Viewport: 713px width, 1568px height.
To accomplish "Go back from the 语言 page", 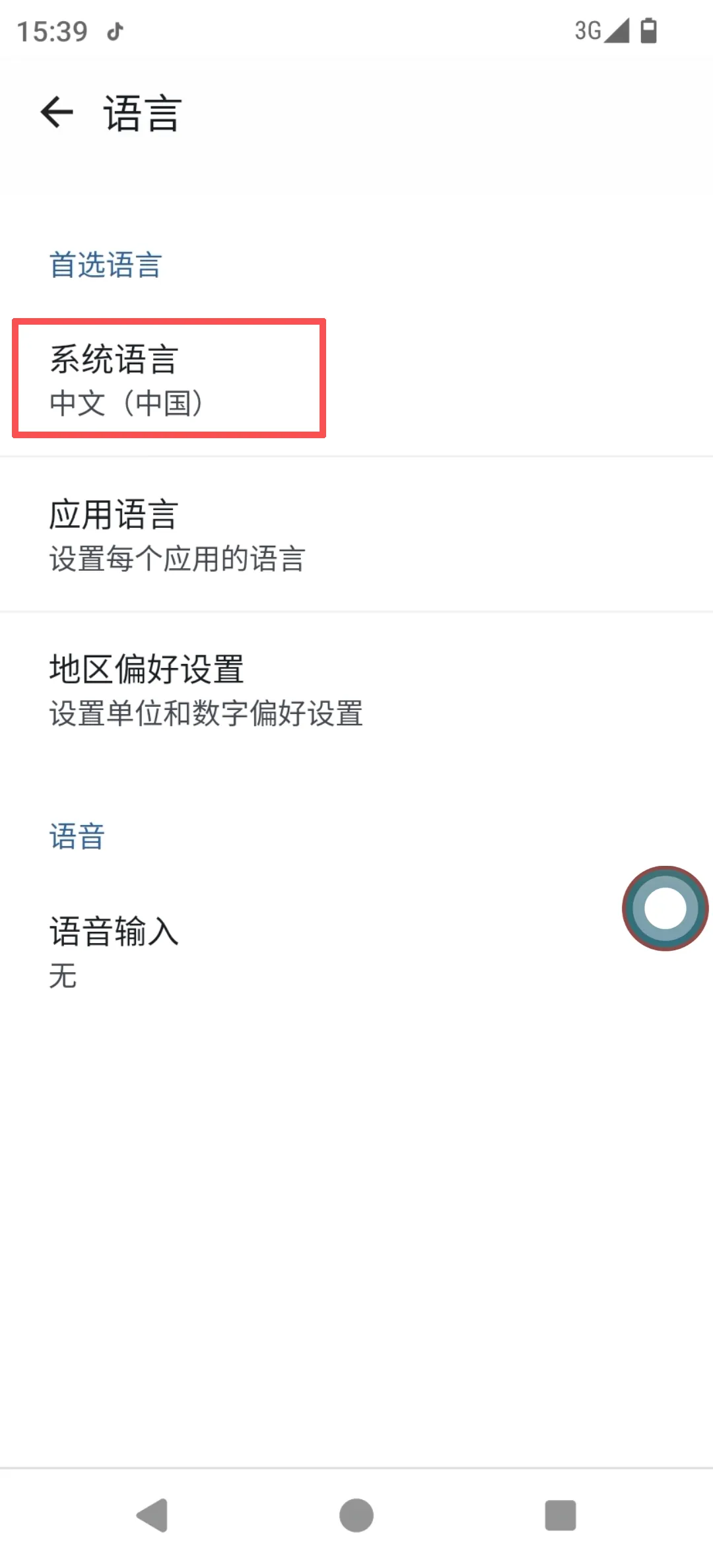I will coord(57,112).
